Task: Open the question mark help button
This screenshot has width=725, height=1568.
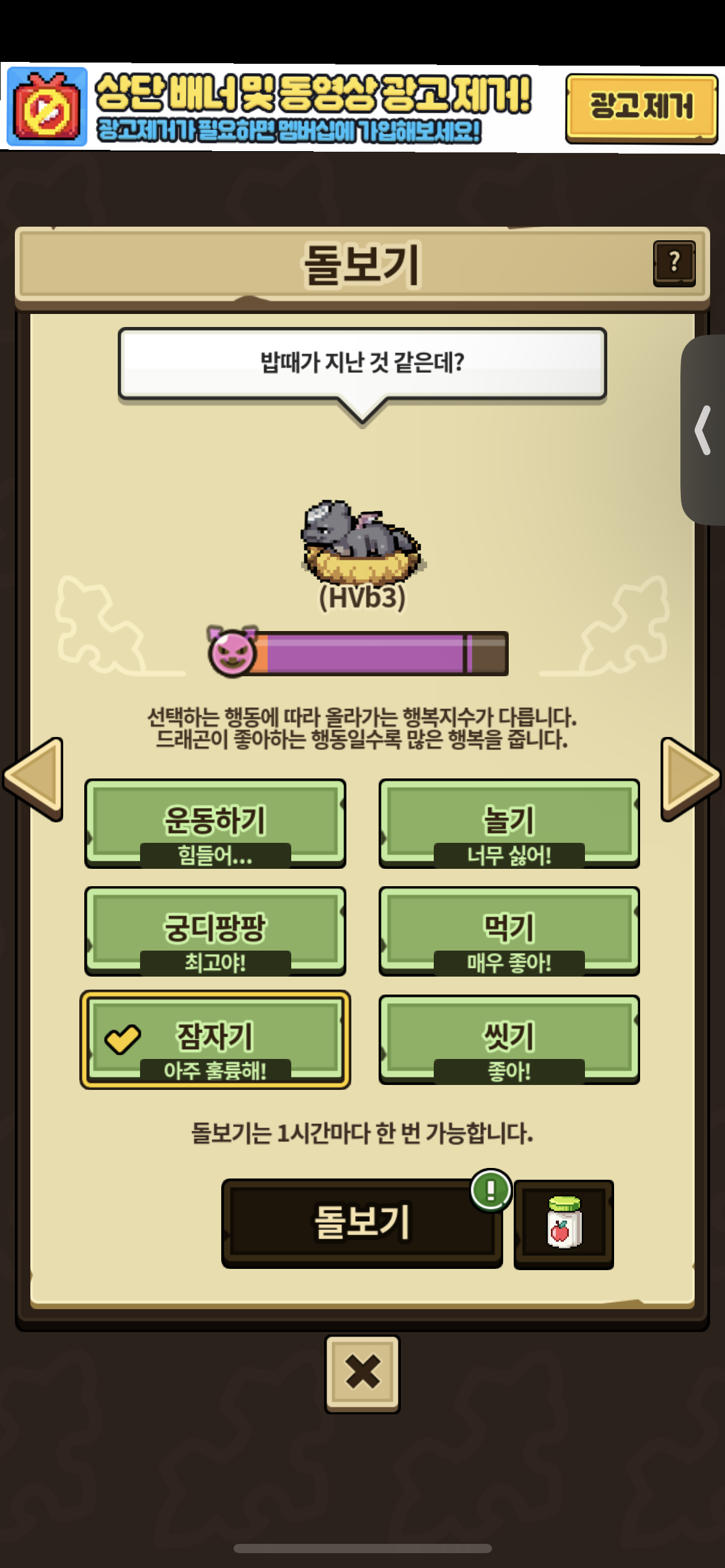Action: tap(674, 263)
